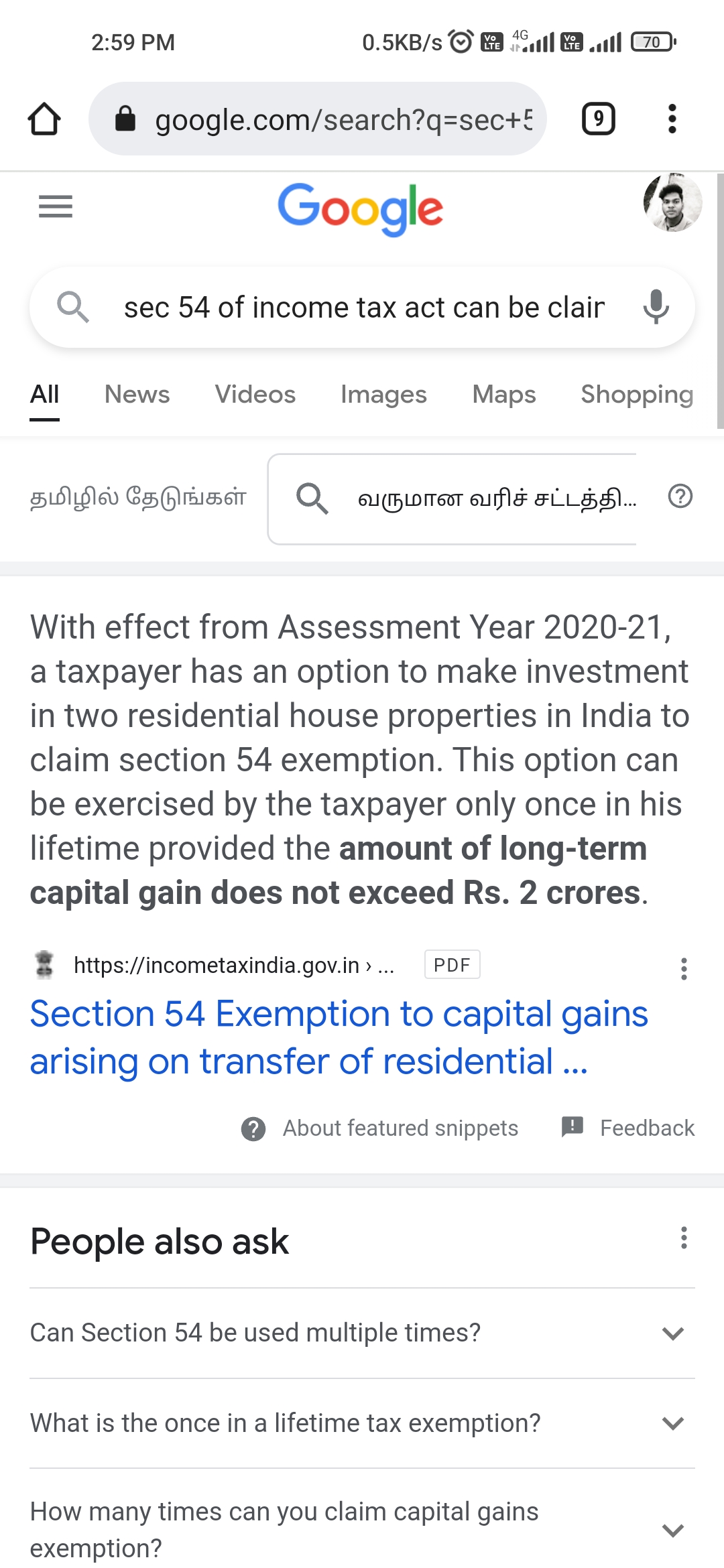Image resolution: width=724 pixels, height=1568 pixels.
Task: Open help icon beside Tamil search
Action: click(680, 497)
